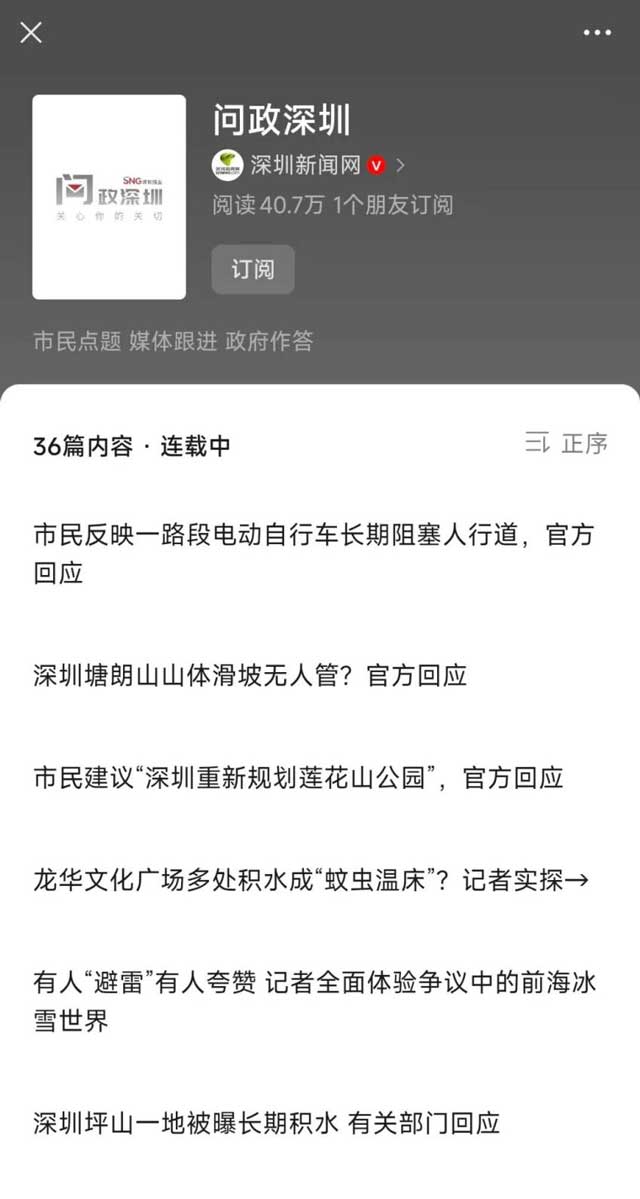Screen dimensions: 640x1199
Task: Close the 问政深圳 album page
Action: tap(31, 33)
